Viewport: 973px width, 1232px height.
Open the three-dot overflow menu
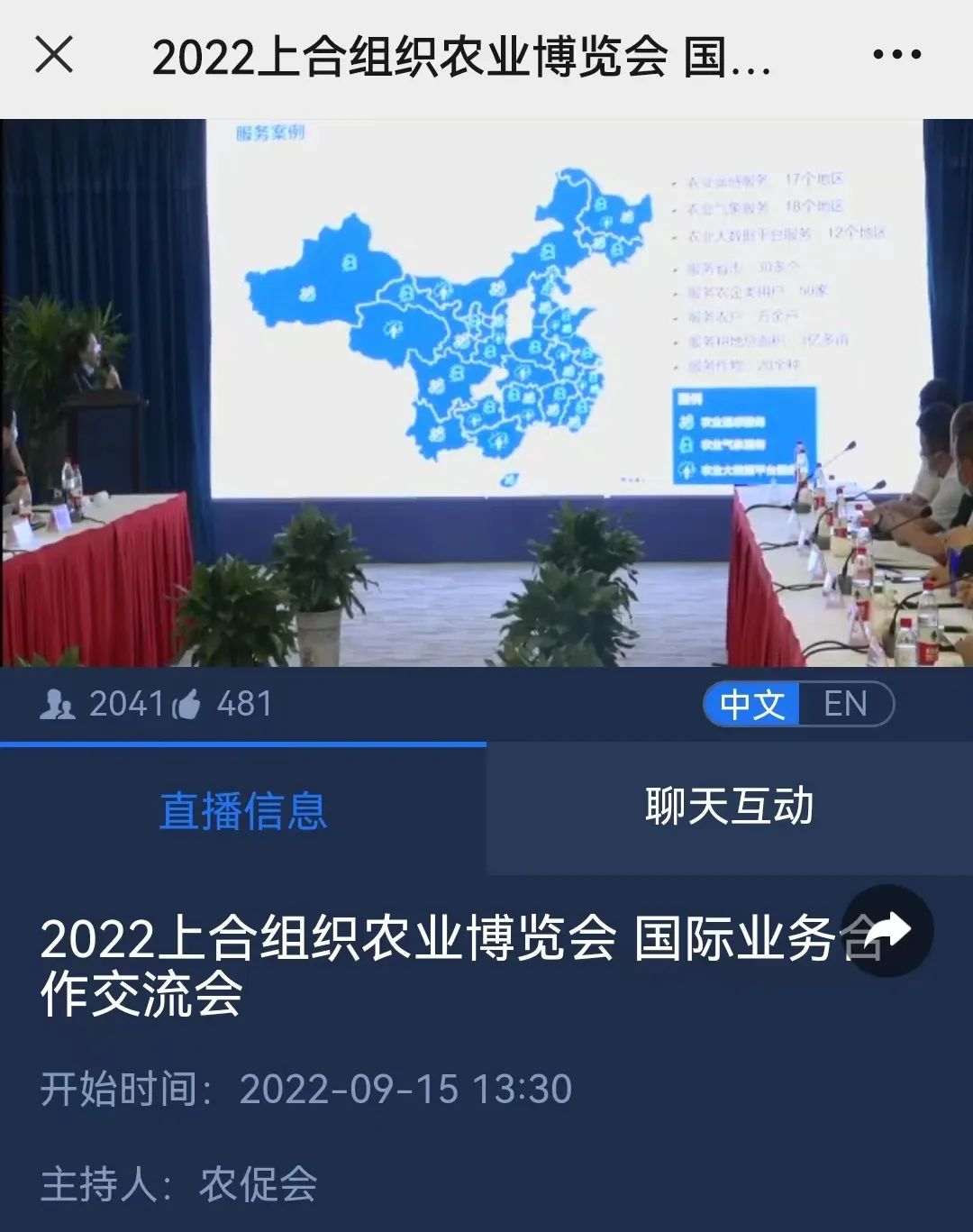pos(896,55)
